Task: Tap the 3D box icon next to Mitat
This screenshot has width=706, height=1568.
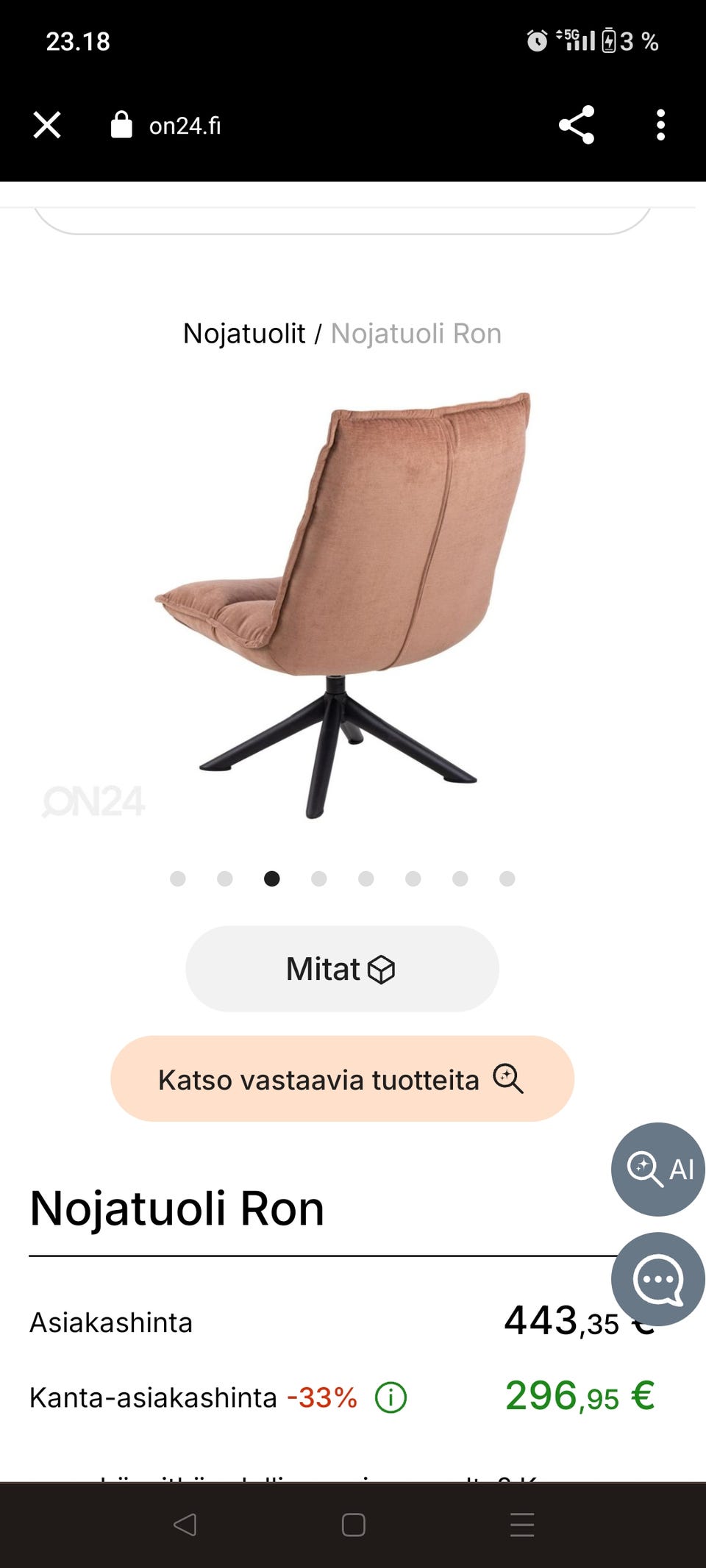Action: [382, 970]
